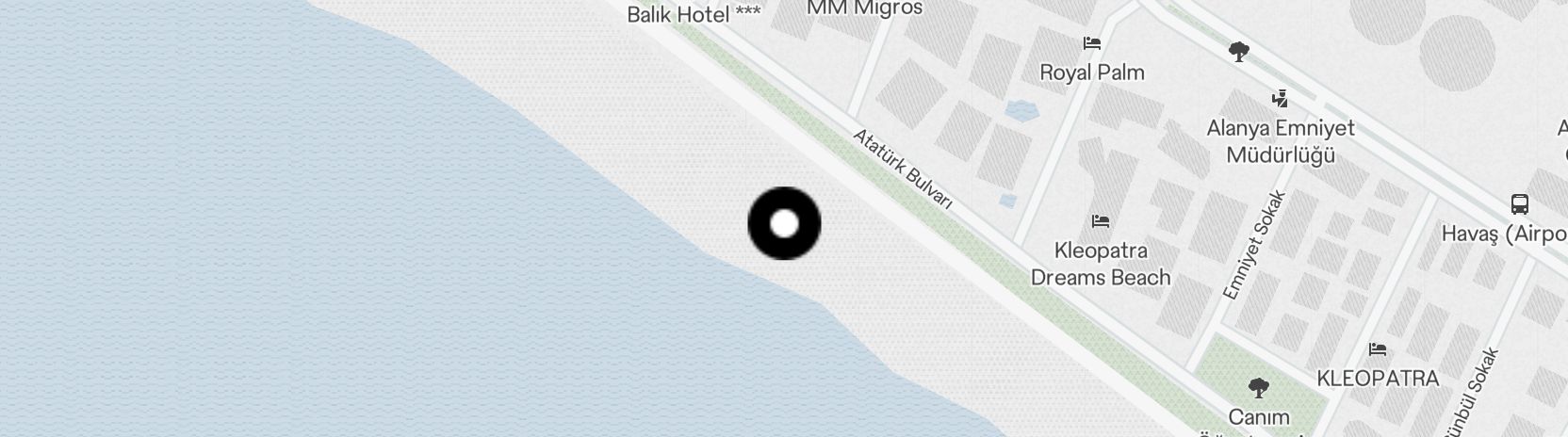
Task: Tap the Havaş airport bus stop marker
Action: pyautogui.click(x=1519, y=204)
